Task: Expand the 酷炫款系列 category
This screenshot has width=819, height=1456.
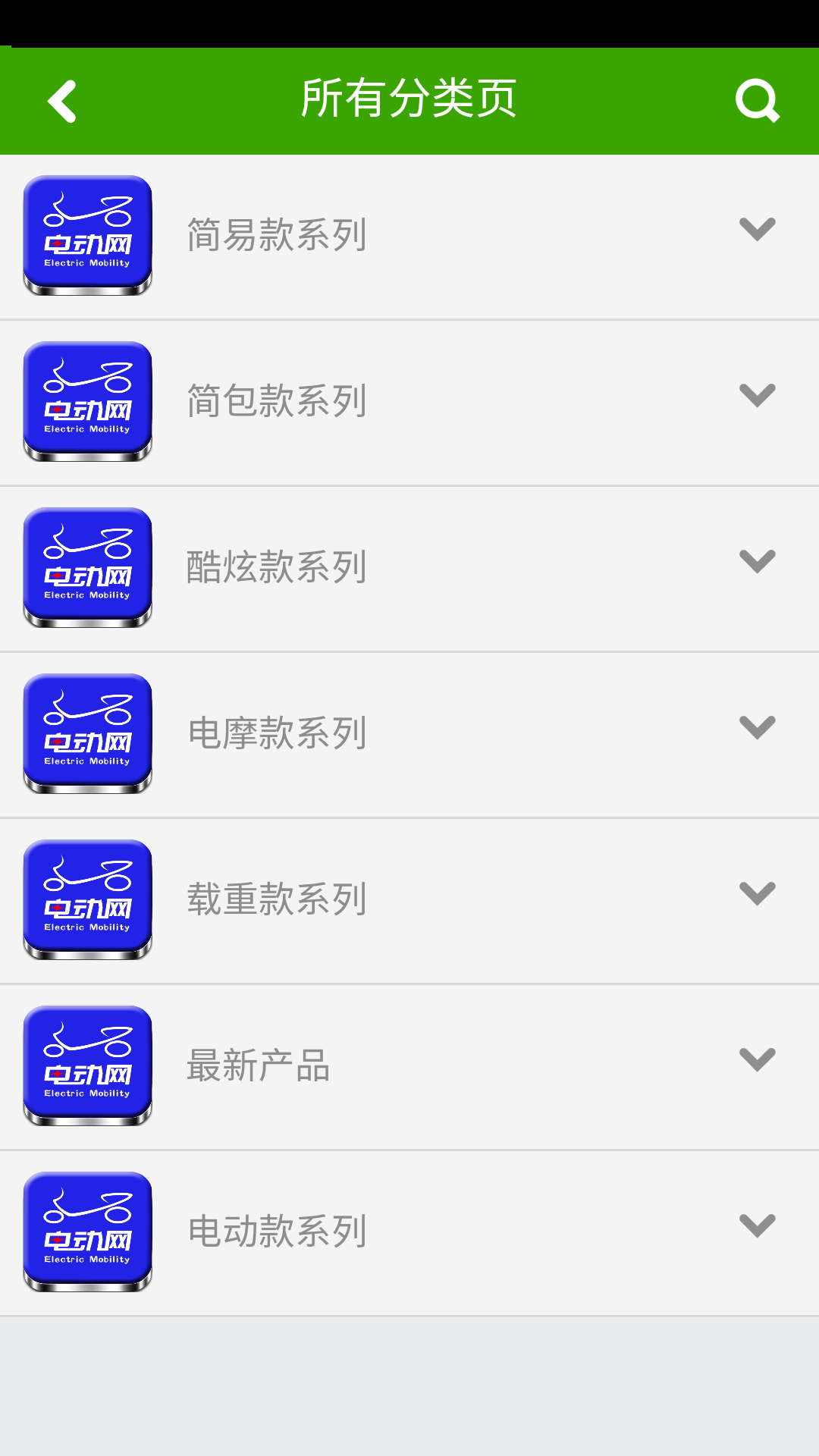Action: click(x=757, y=561)
